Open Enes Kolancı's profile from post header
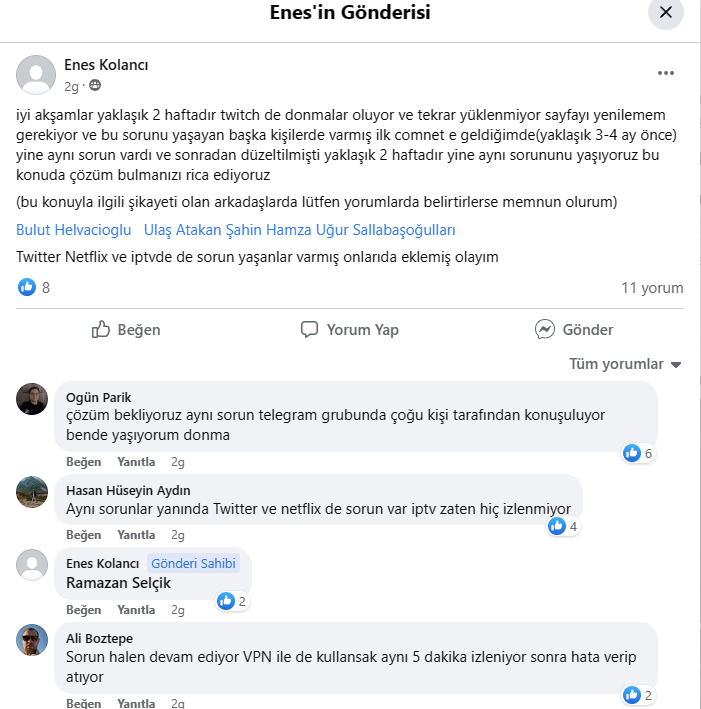This screenshot has height=709, width=701. (x=106, y=65)
